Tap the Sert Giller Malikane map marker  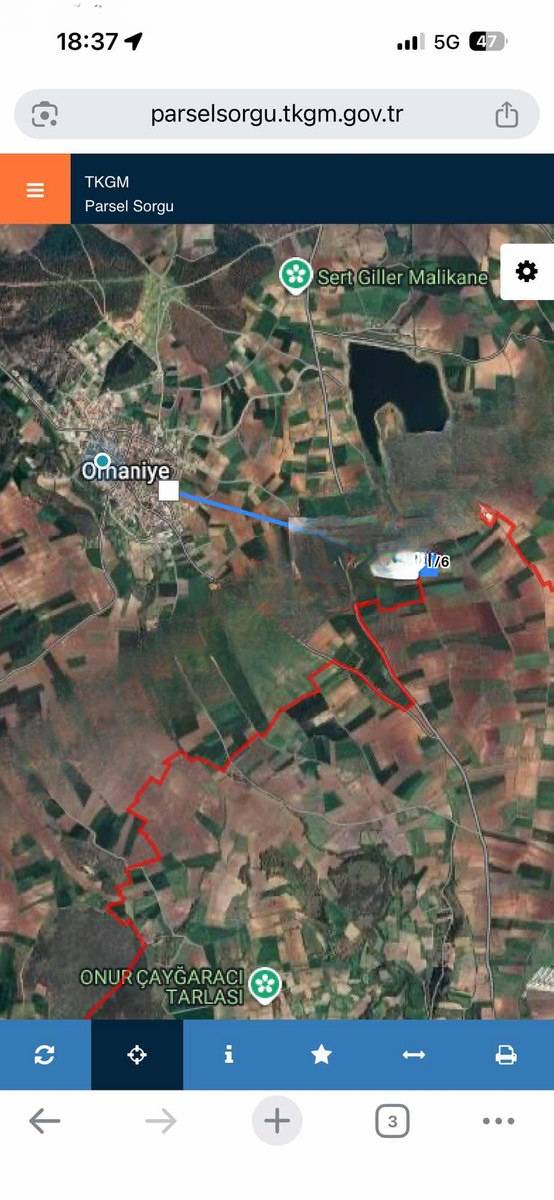pyautogui.click(x=295, y=275)
